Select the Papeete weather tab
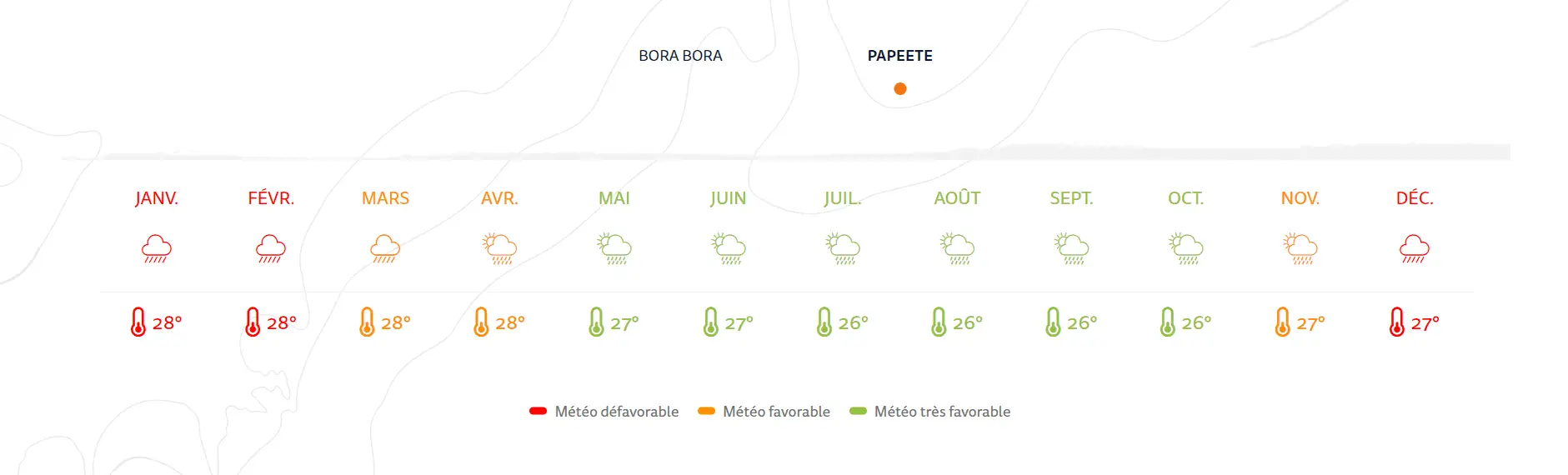 coord(899,56)
